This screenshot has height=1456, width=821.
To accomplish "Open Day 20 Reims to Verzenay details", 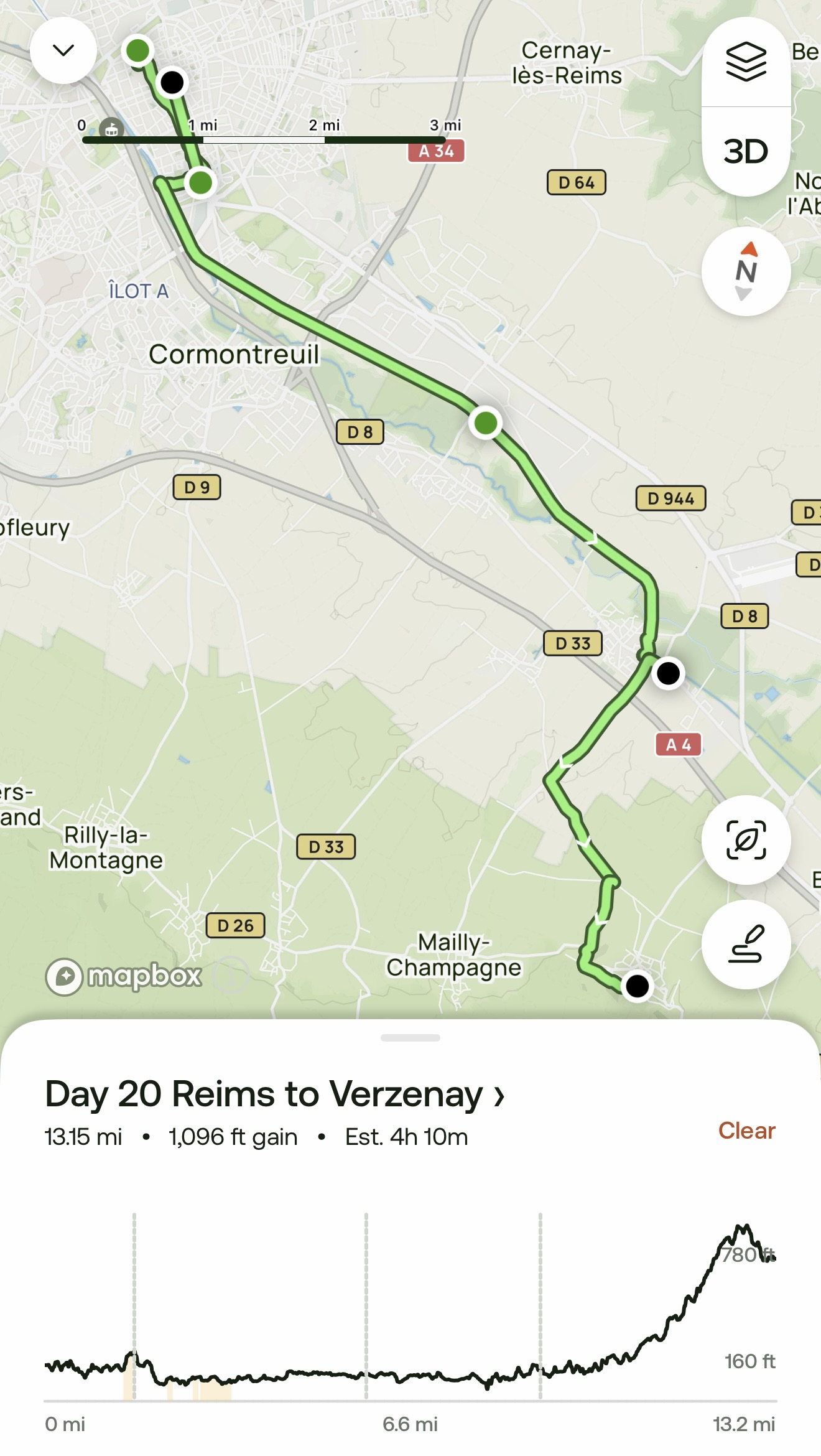I will pos(274,1094).
